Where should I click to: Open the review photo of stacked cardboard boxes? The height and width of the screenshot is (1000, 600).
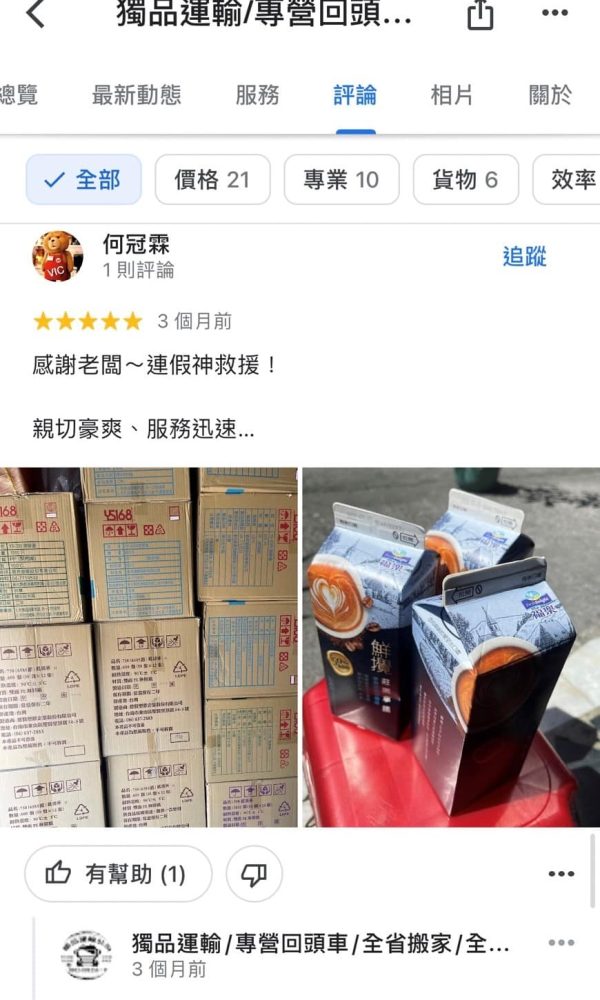pyautogui.click(x=148, y=647)
